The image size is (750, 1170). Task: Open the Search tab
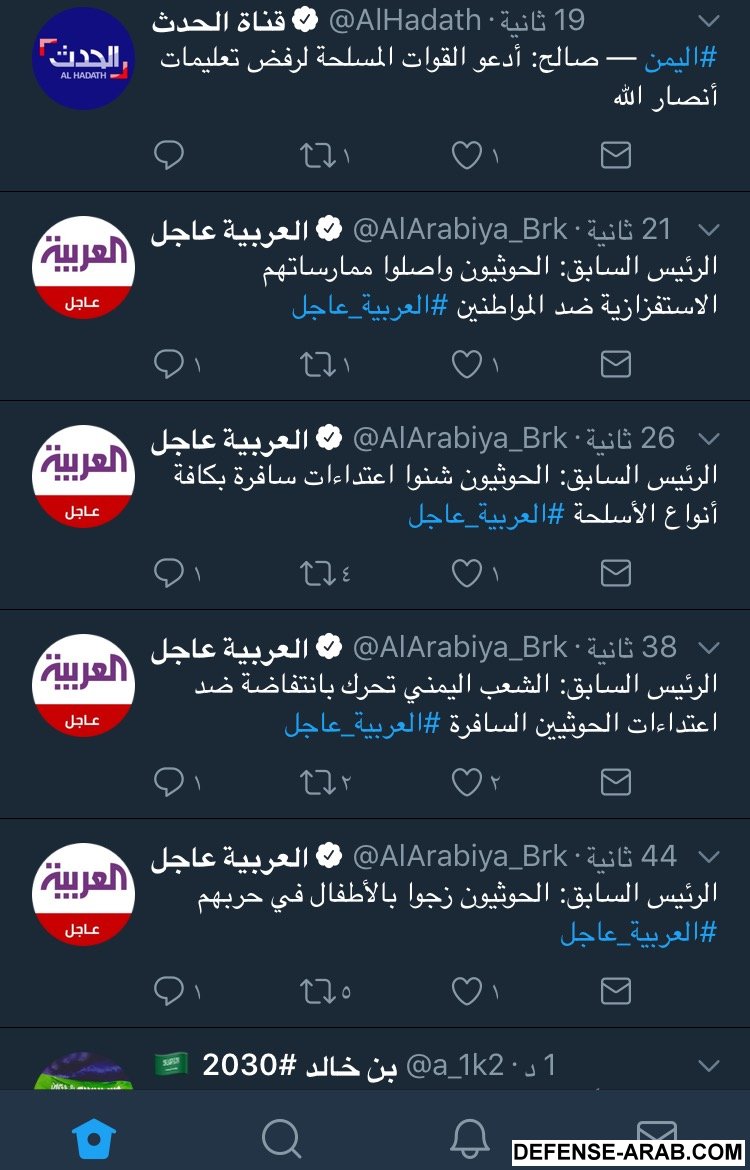click(281, 1138)
